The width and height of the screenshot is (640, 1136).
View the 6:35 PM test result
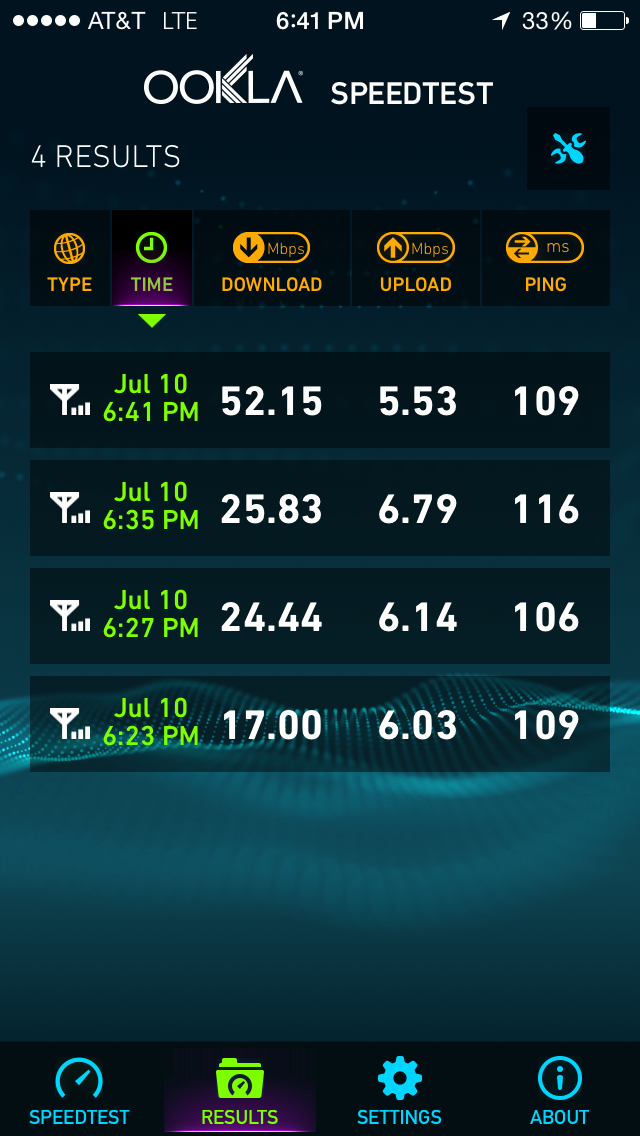coord(320,508)
